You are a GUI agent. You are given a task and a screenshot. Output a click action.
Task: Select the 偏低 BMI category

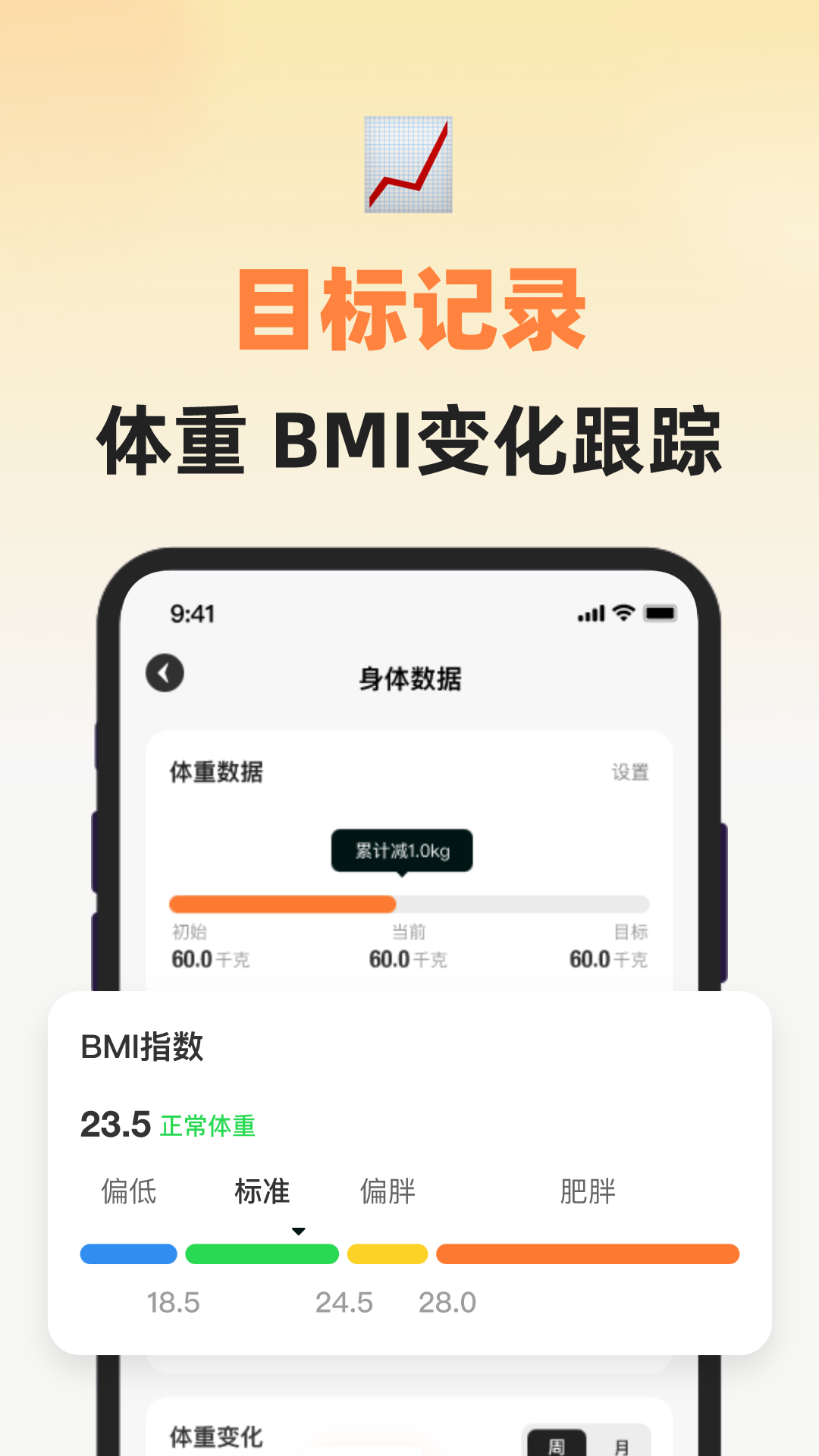128,1192
